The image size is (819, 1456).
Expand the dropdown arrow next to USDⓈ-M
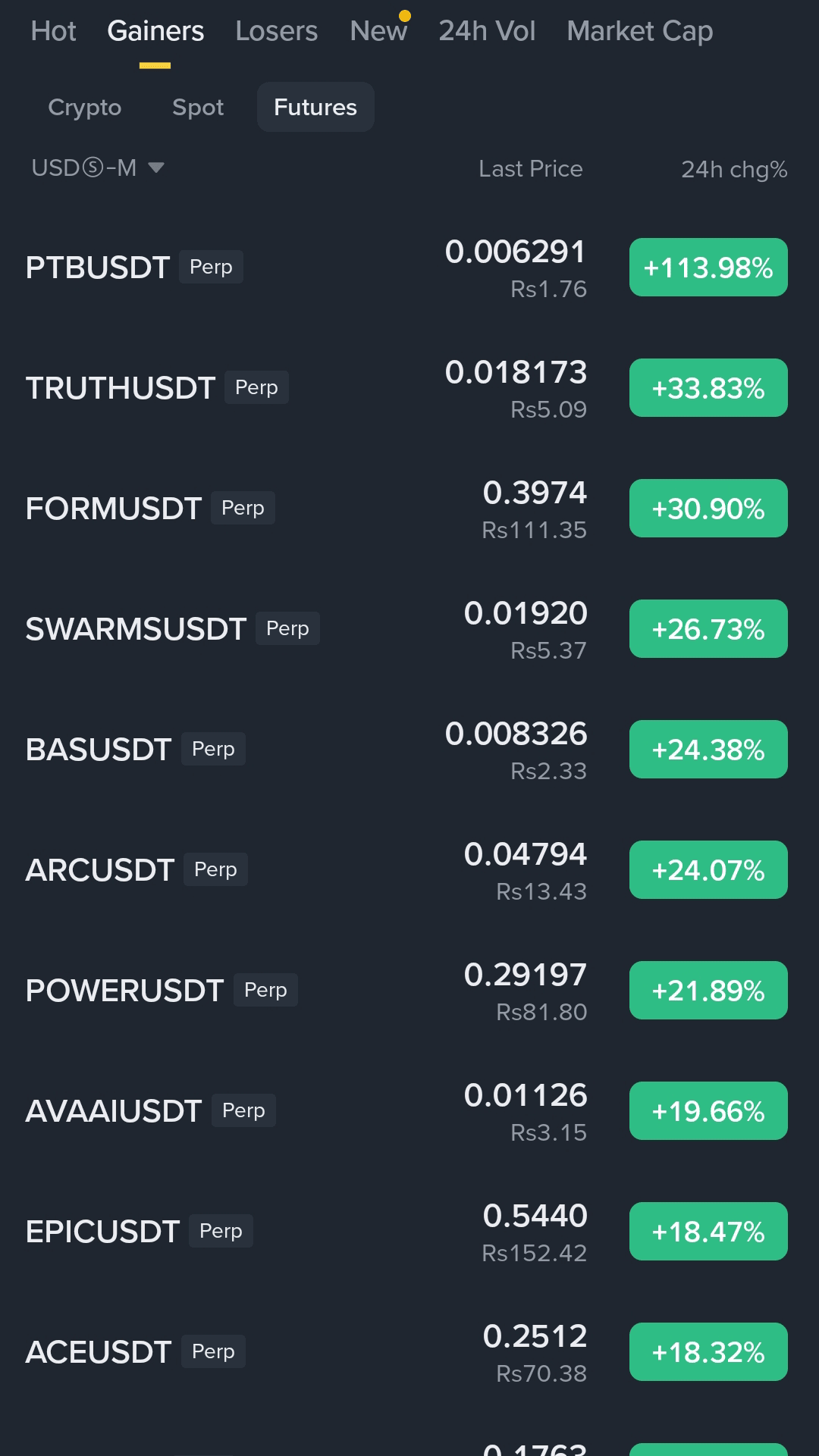(157, 170)
